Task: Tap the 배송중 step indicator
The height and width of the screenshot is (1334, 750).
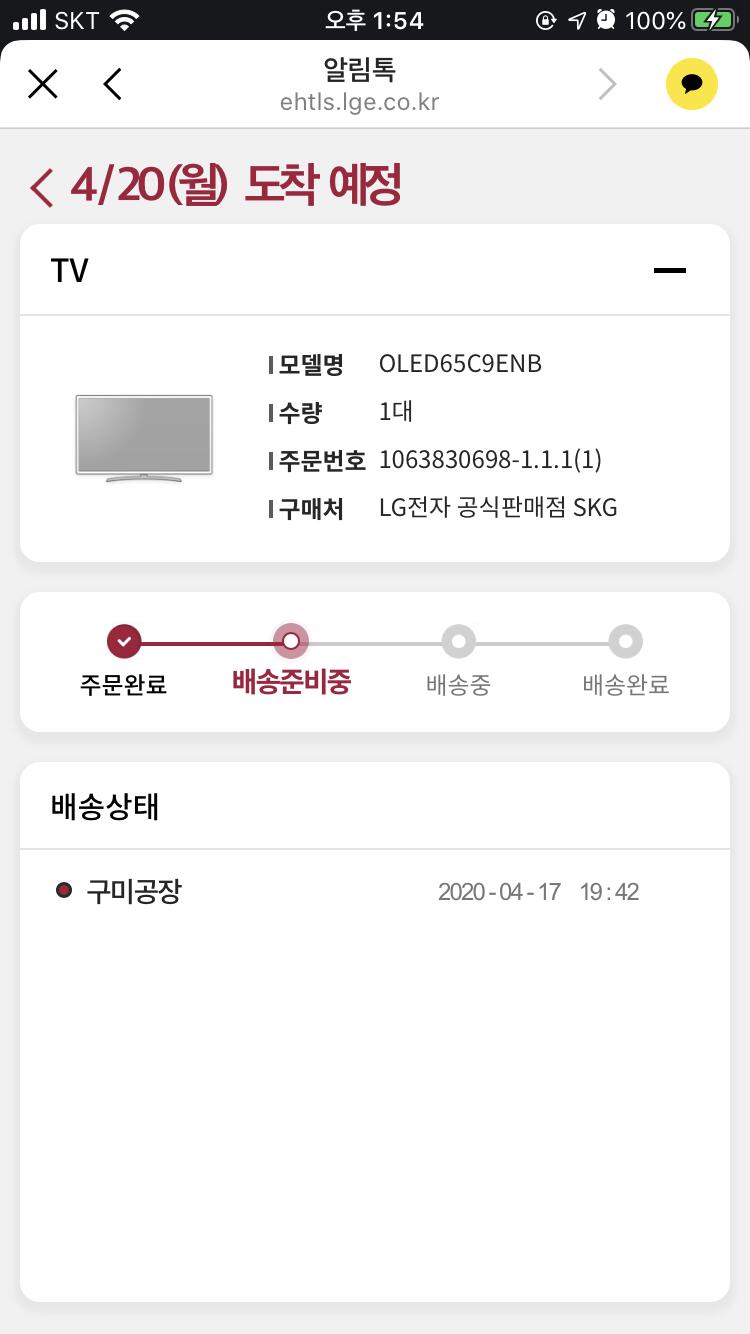Action: [x=458, y=641]
